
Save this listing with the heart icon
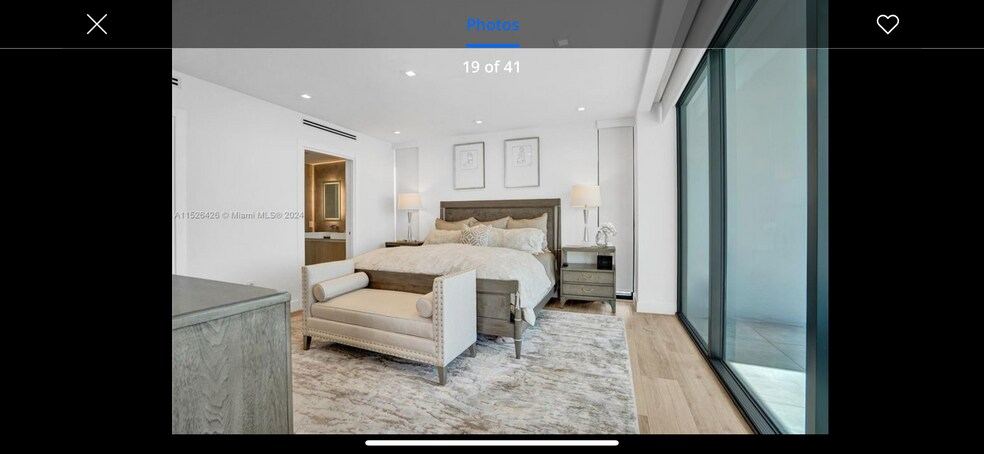(x=887, y=24)
